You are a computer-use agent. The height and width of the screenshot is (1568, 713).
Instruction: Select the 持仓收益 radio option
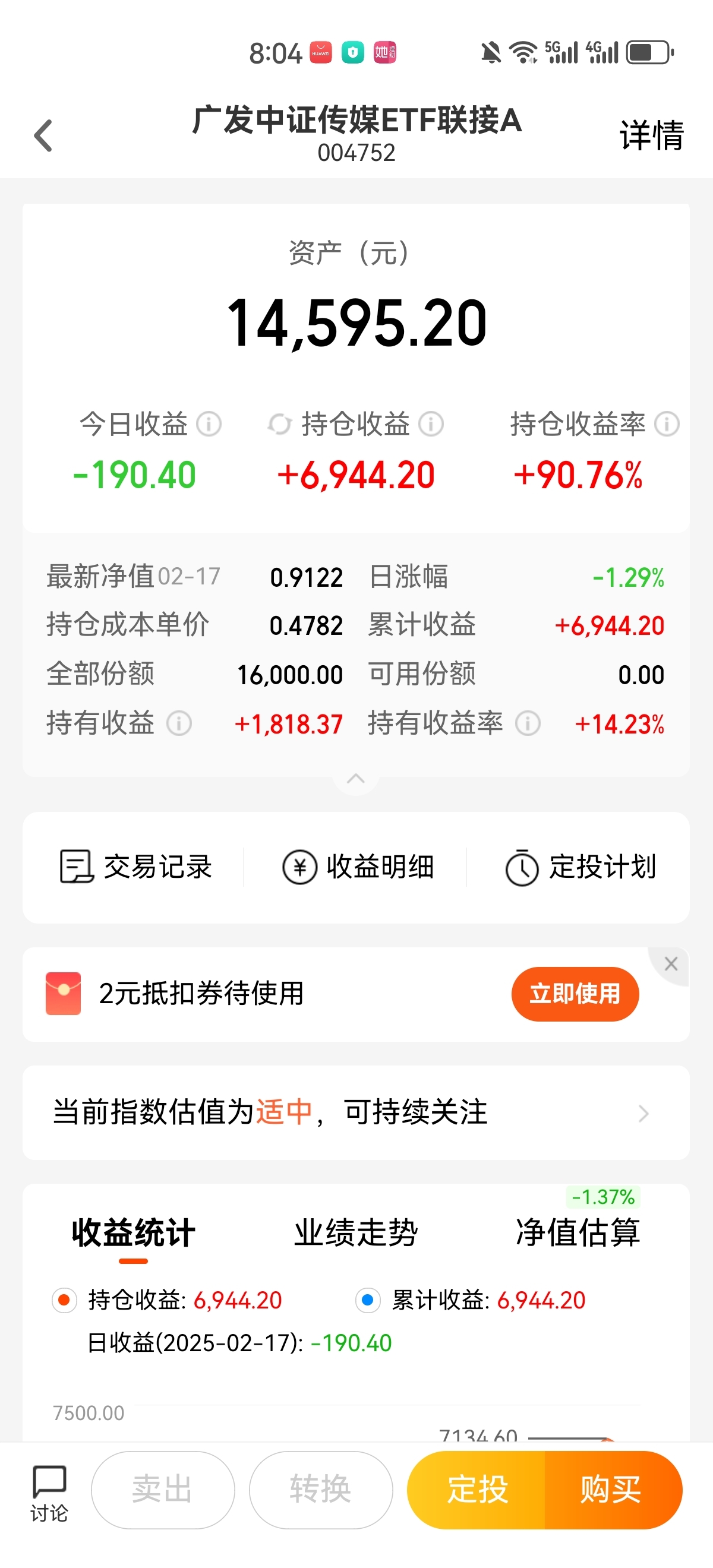(64, 1300)
